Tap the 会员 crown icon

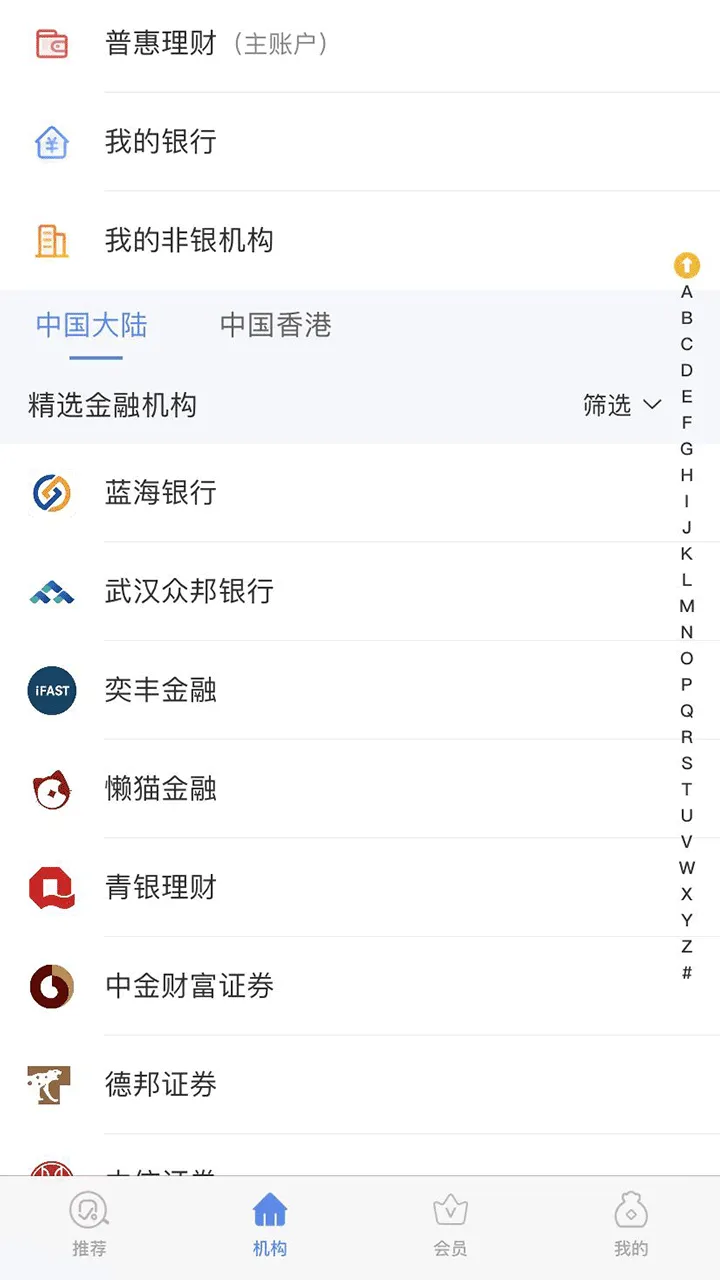pyautogui.click(x=450, y=1210)
